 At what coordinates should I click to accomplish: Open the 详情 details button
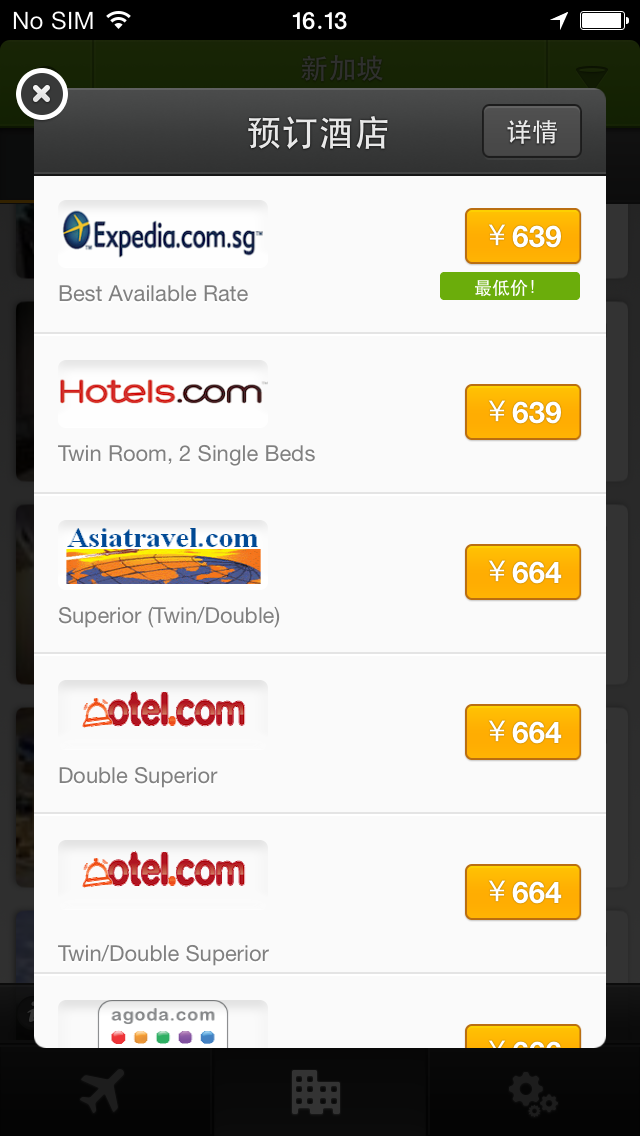click(531, 132)
